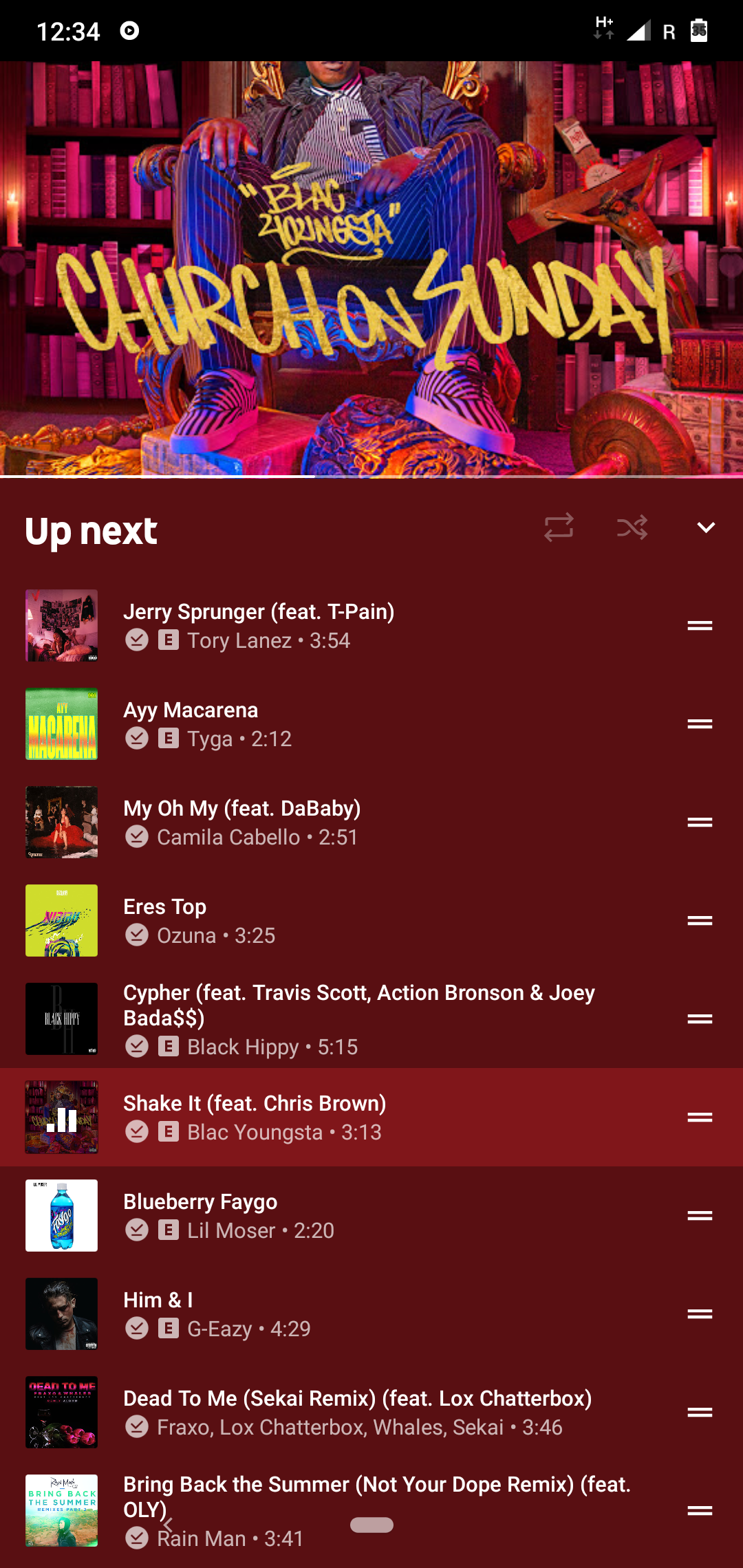
Task: Toggle shuffle for the queue
Action: pyautogui.click(x=632, y=527)
